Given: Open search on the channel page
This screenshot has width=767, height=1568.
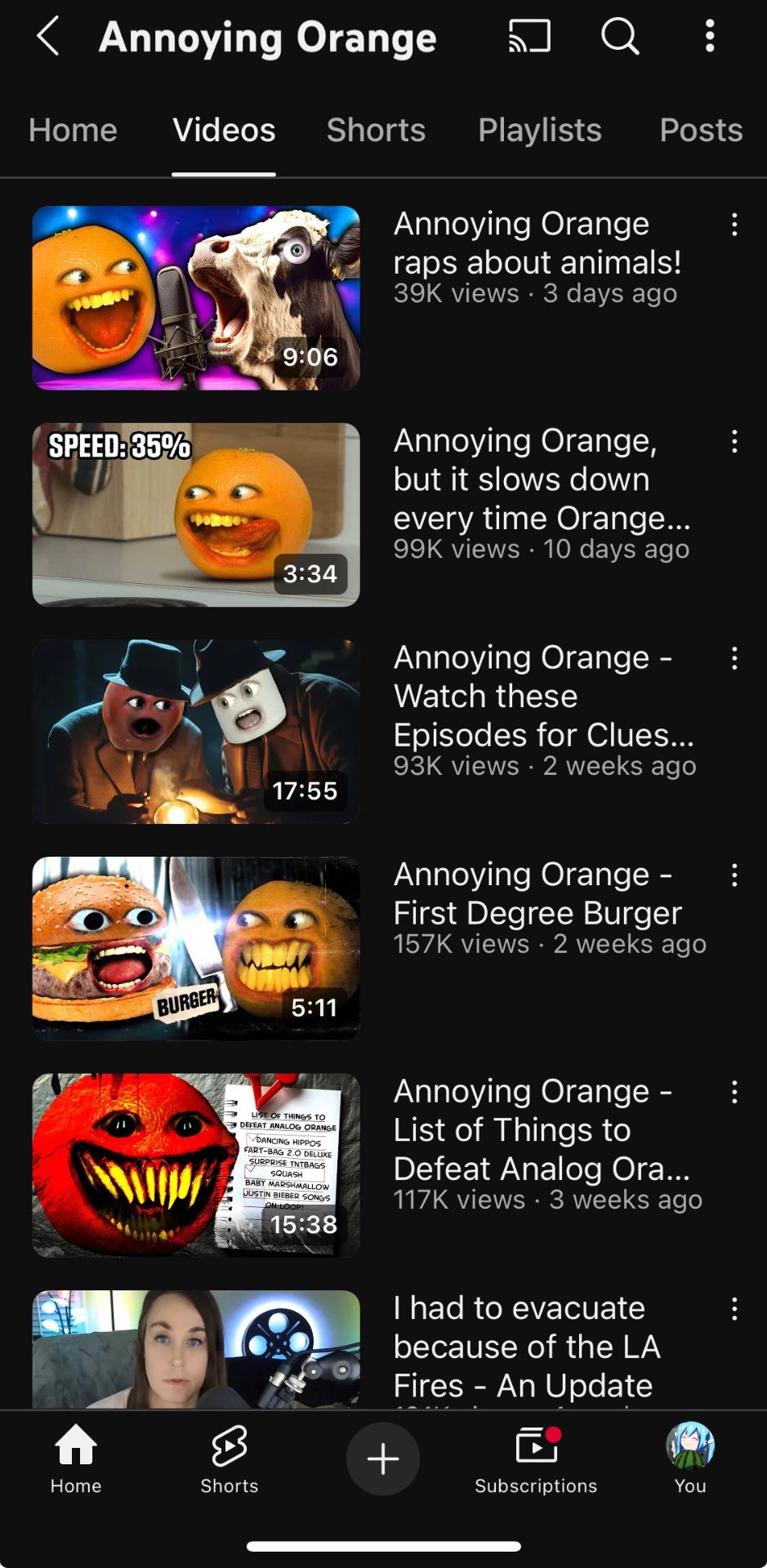Looking at the screenshot, I should pos(620,37).
